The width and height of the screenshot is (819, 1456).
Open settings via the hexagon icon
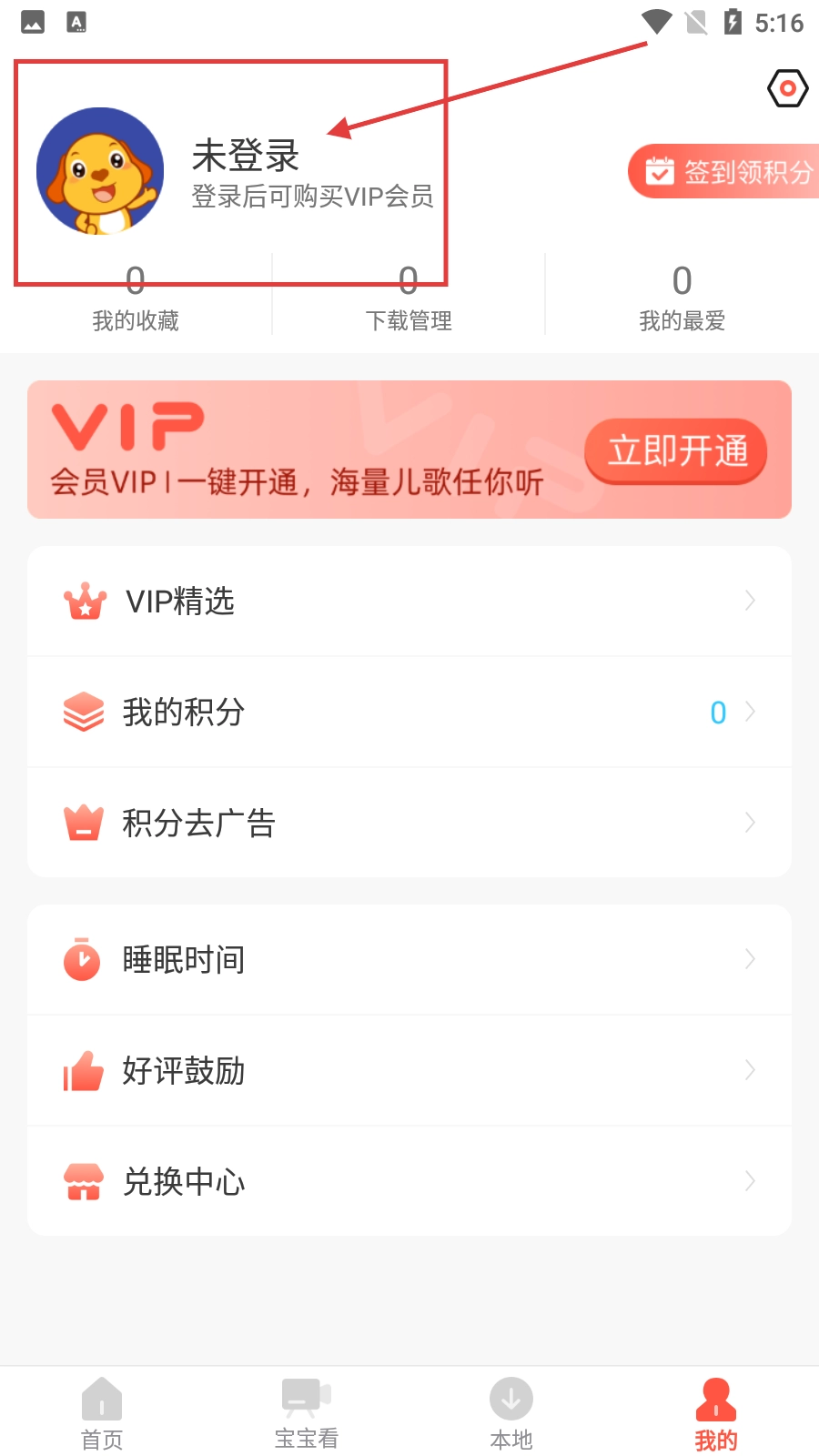[787, 88]
